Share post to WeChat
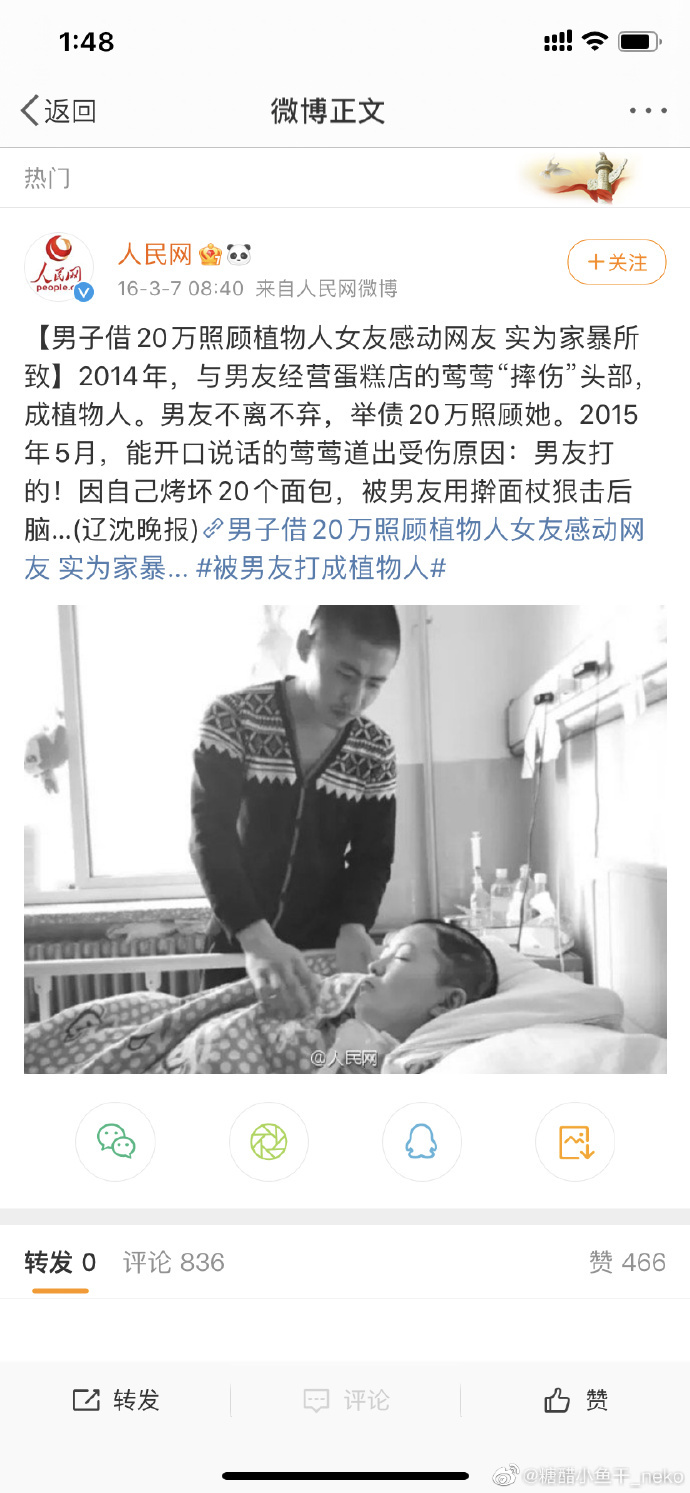This screenshot has height=1493, width=690. [116, 1141]
